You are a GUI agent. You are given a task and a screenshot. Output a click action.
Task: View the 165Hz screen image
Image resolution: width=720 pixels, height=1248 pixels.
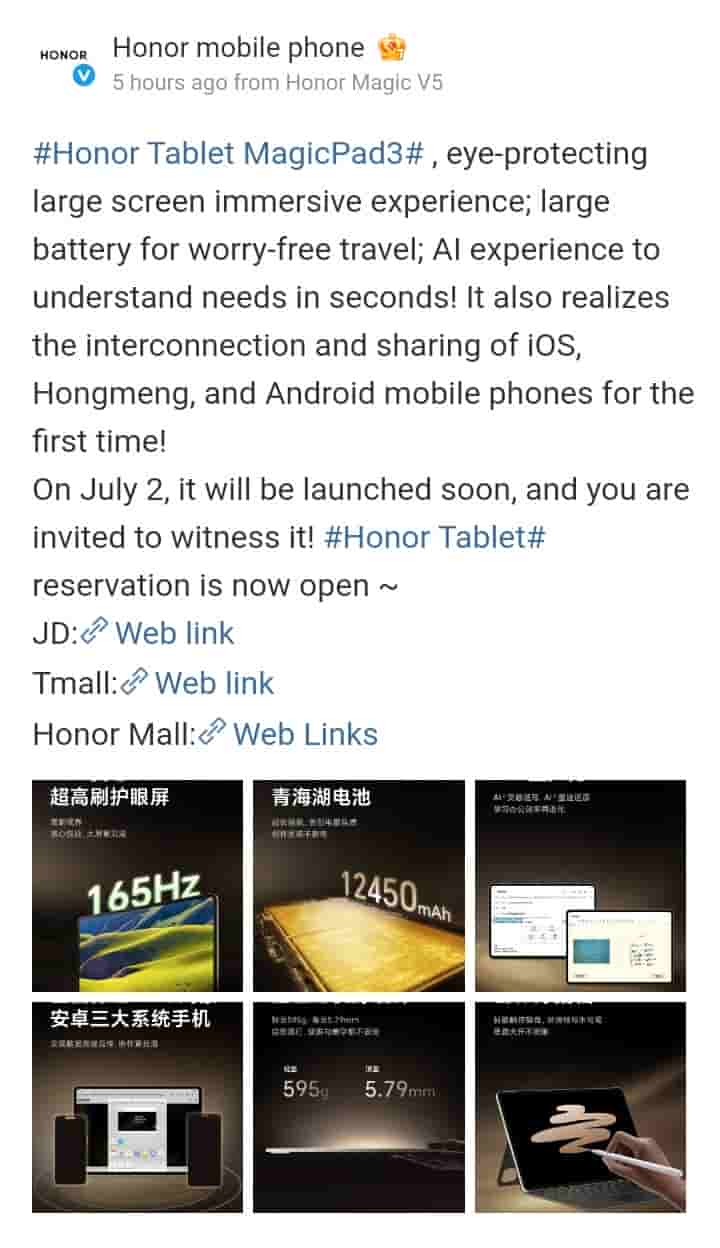137,885
